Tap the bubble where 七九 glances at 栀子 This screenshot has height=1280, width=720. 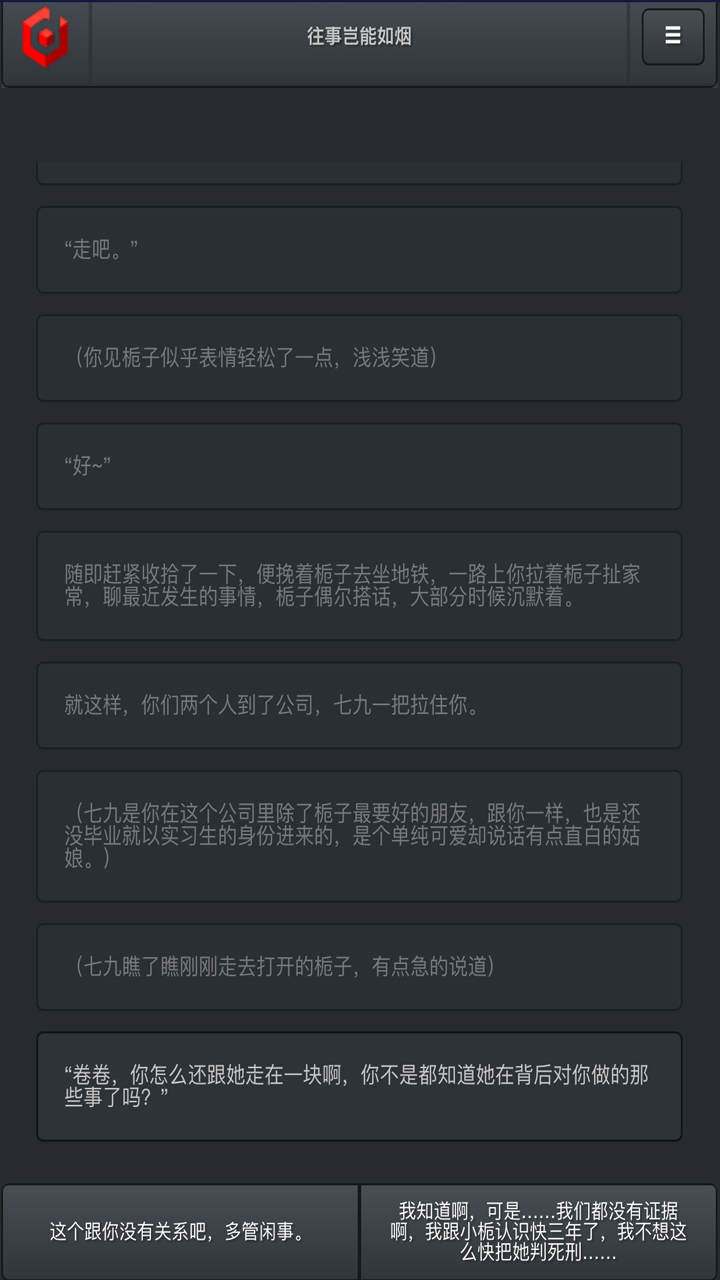(x=358, y=967)
